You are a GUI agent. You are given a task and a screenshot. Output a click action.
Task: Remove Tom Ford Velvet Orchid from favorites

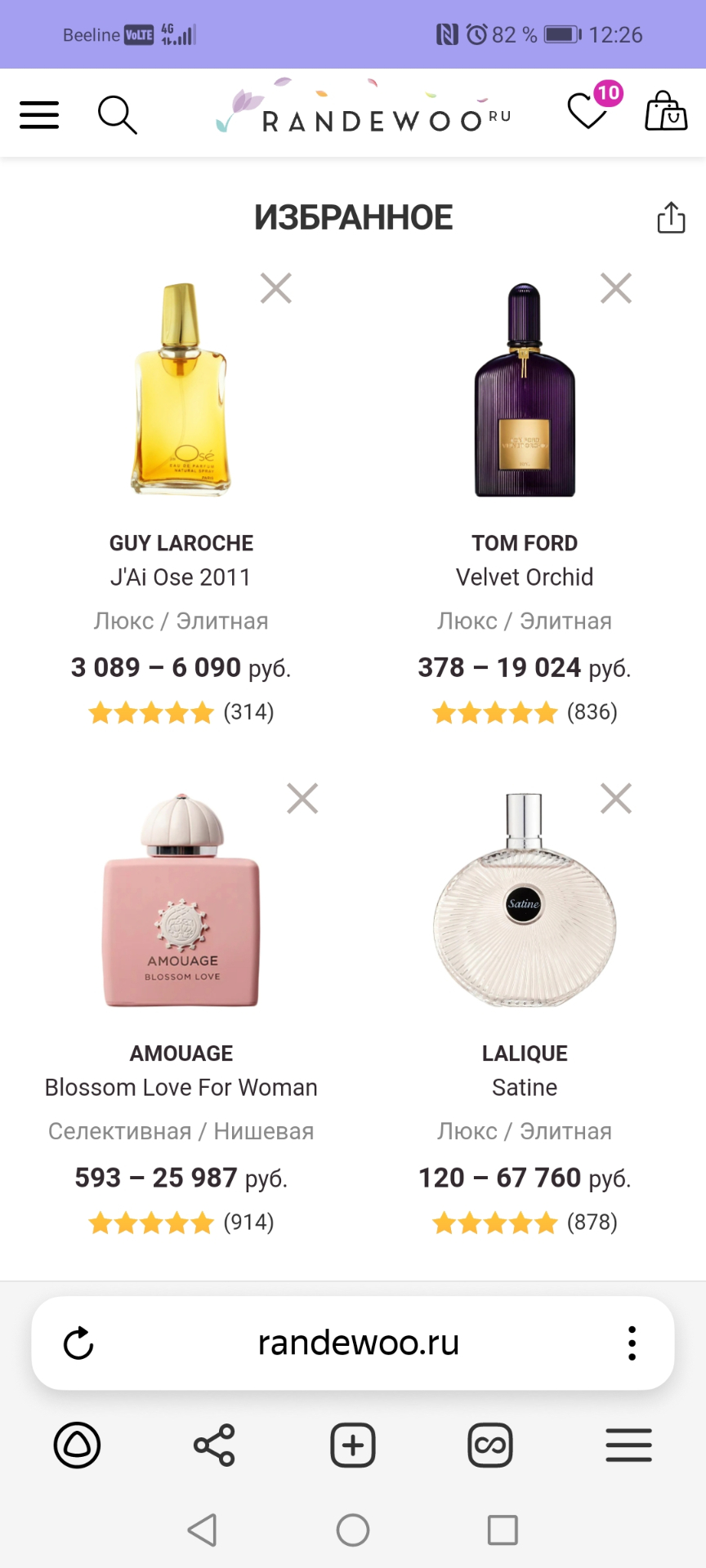tap(615, 288)
